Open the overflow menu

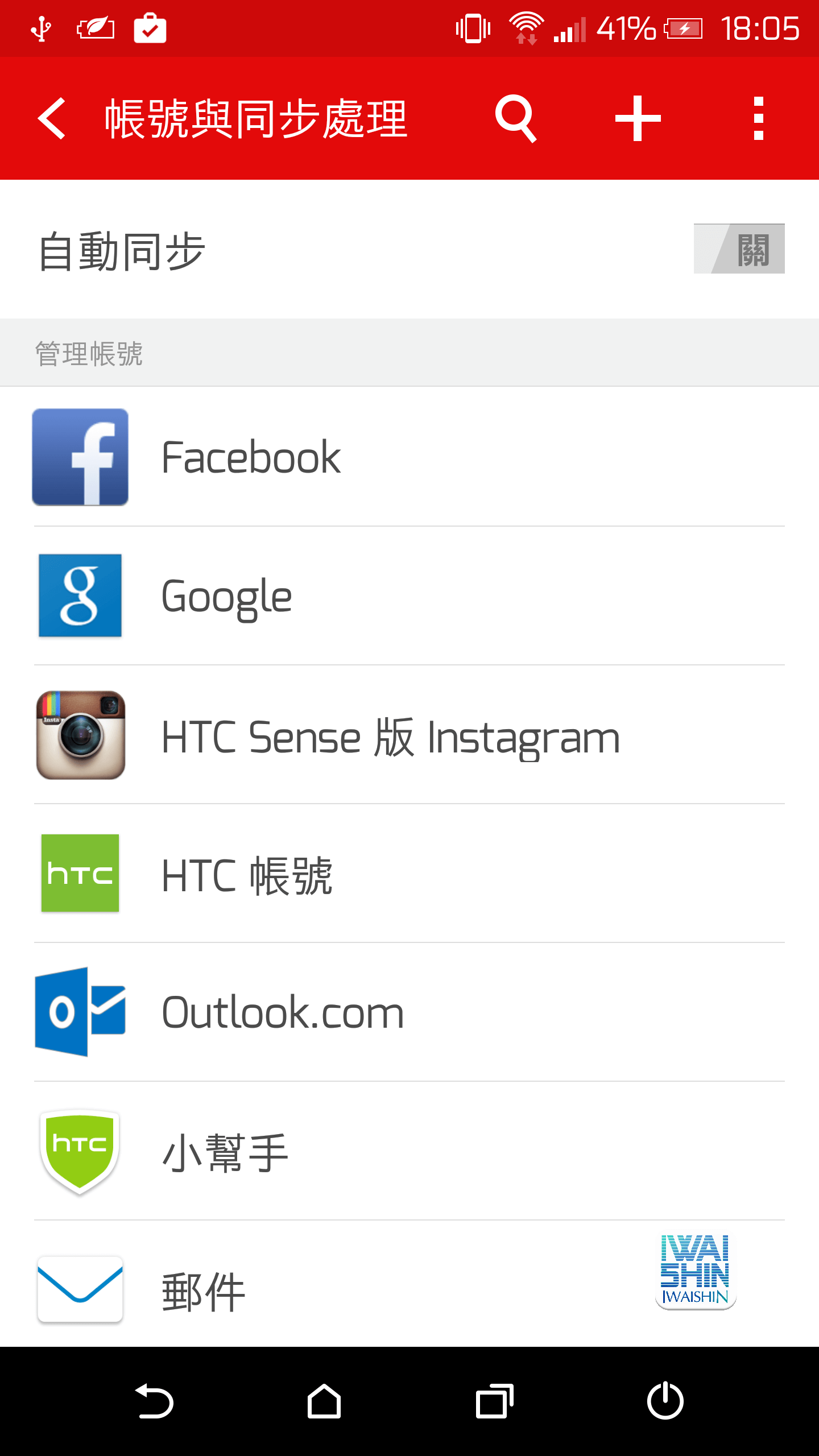click(x=758, y=118)
